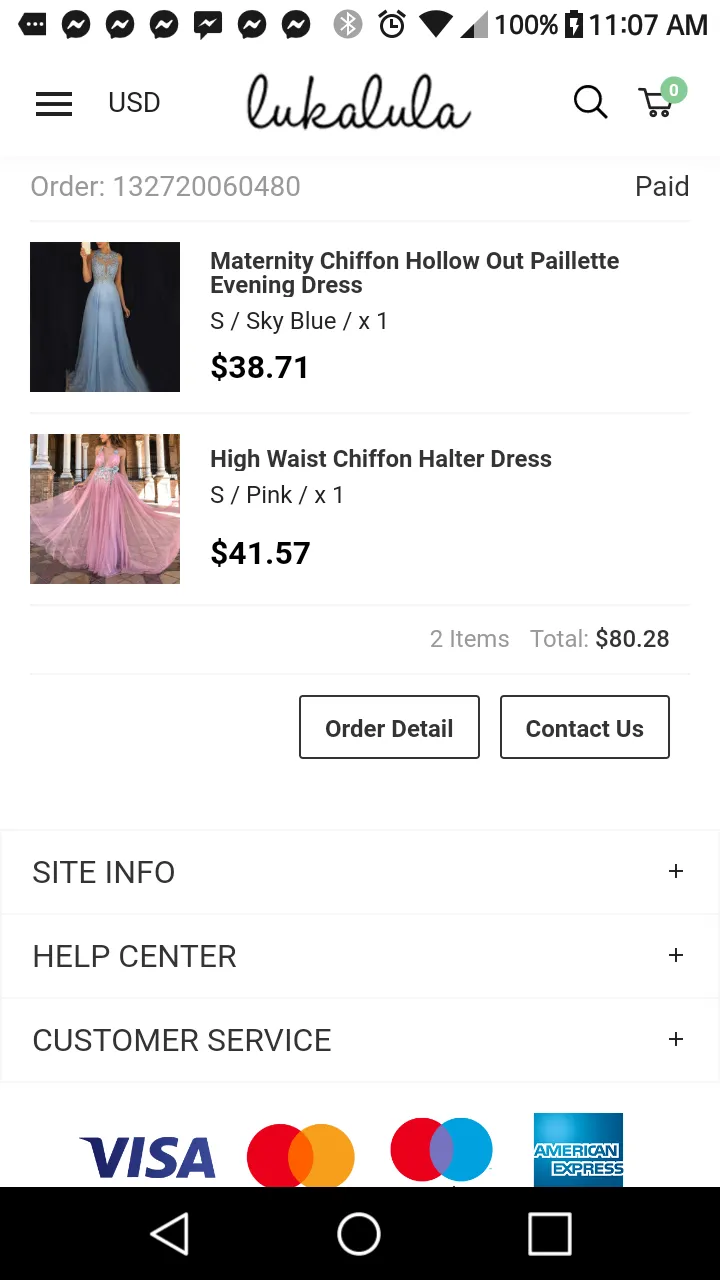
Task: Open the High Waist Chiffon Halter Dress image
Action: click(x=105, y=509)
